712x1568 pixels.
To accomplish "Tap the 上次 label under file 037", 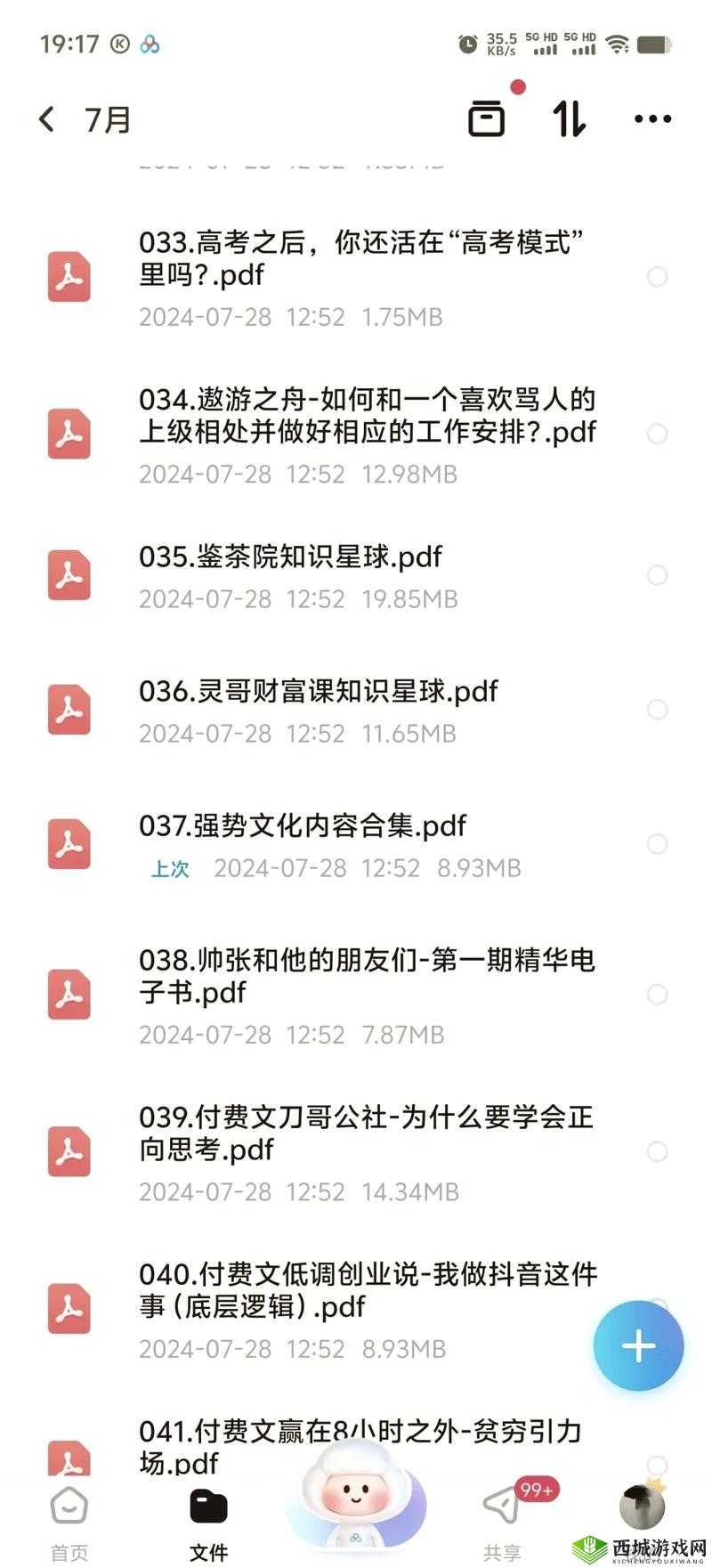I will tap(171, 868).
